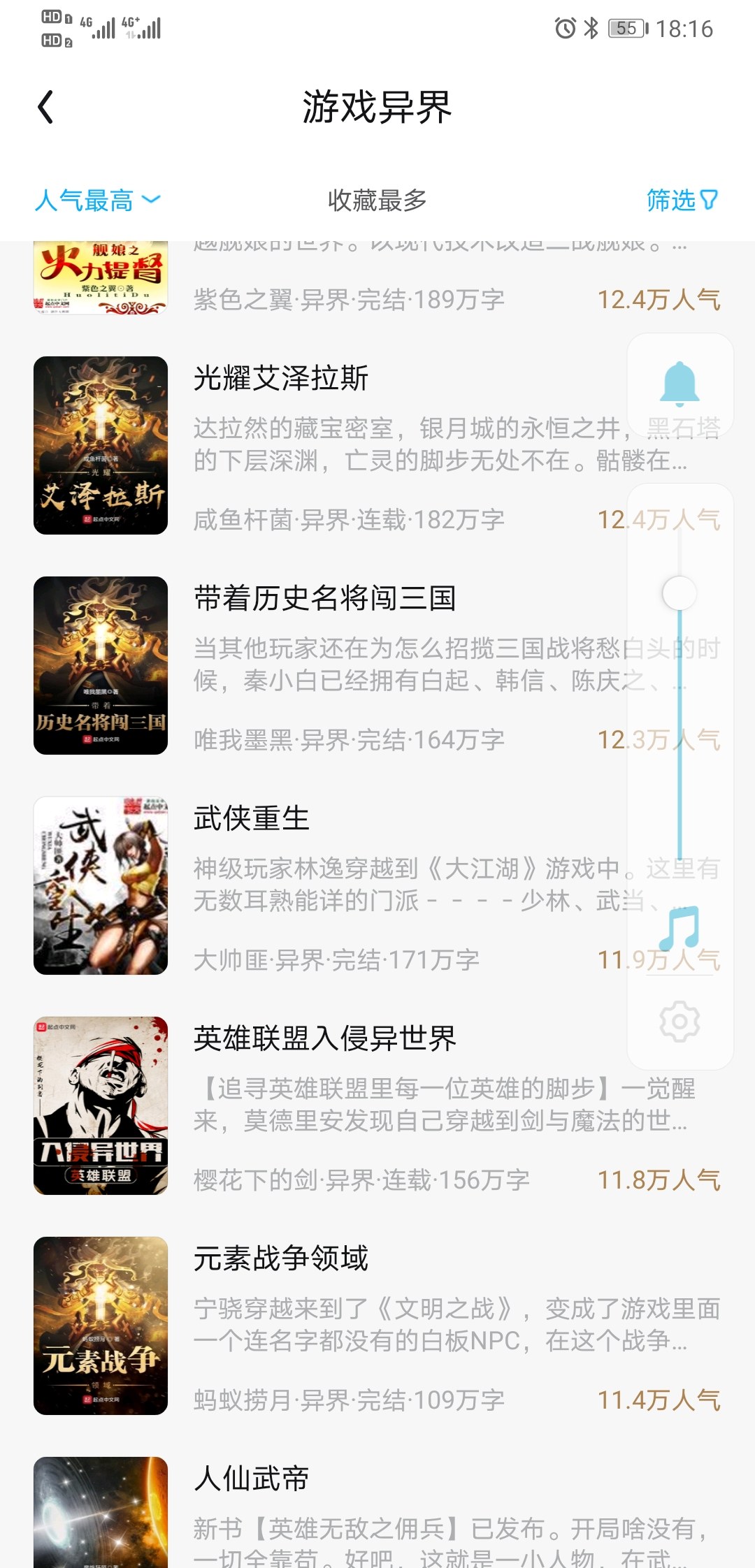Screen dimensions: 755x1568
Task: Switch to 收藏最多 sorting
Action: (377, 201)
